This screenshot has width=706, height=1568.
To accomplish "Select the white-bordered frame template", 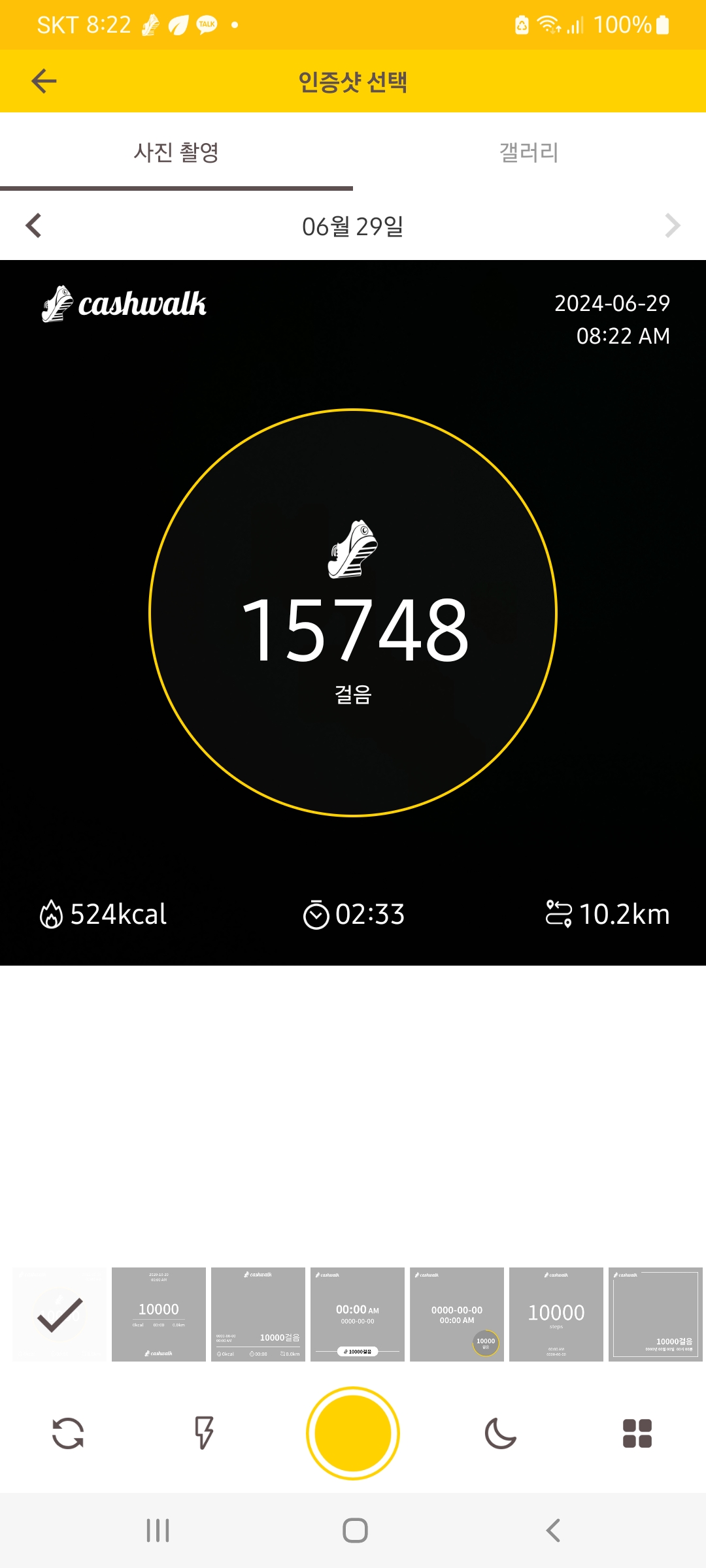I will 655,1315.
